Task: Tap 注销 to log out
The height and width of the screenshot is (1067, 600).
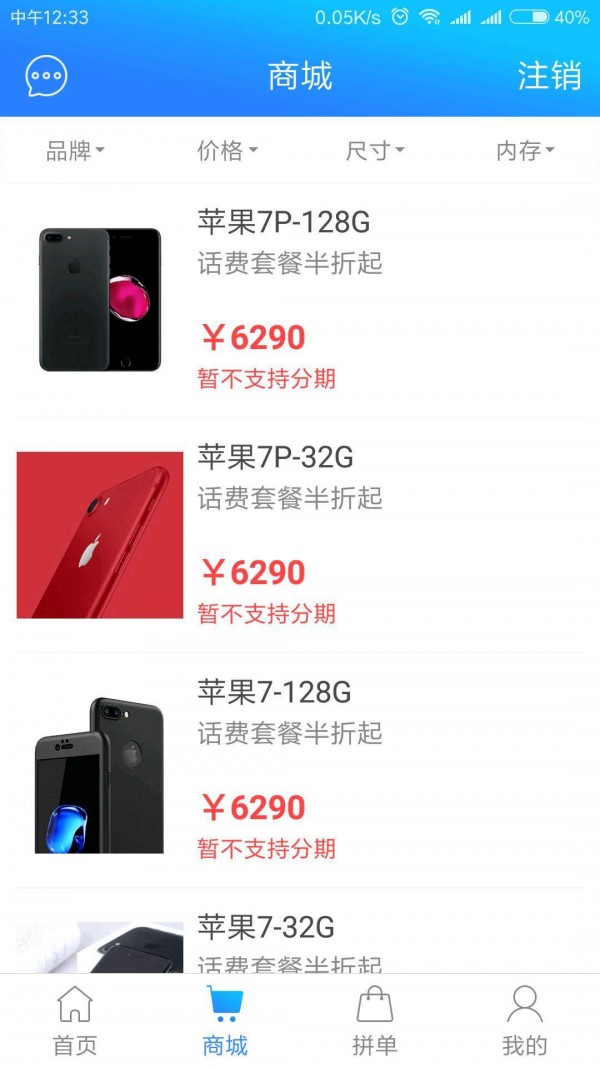Action: [x=549, y=76]
